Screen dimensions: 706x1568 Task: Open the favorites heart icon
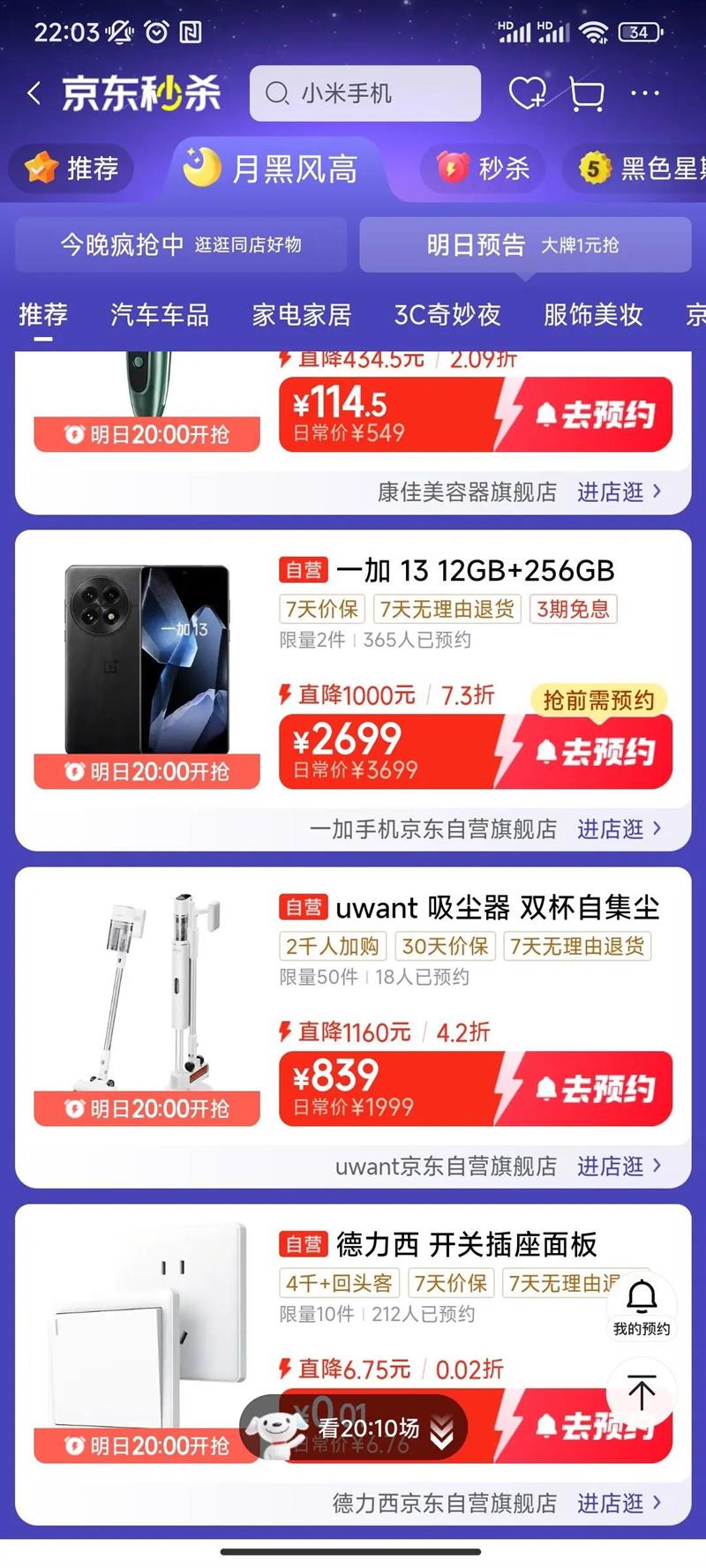pyautogui.click(x=527, y=93)
